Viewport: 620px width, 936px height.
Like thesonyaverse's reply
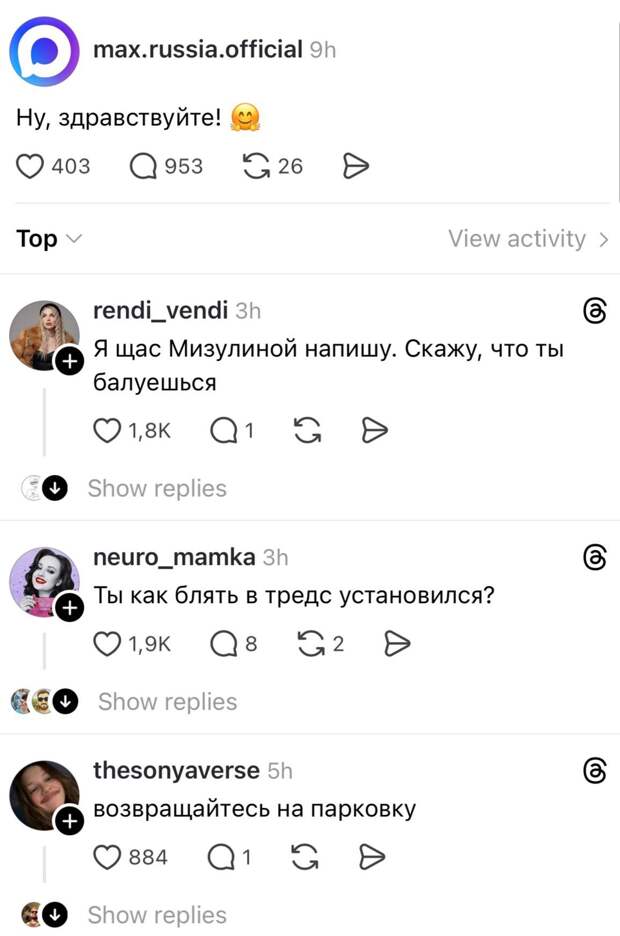[107, 857]
